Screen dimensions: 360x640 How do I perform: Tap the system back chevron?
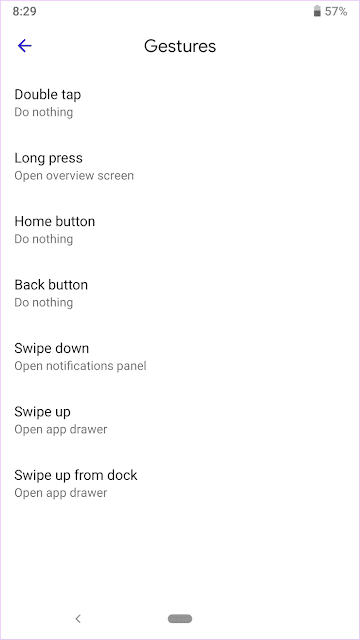click(x=78, y=619)
